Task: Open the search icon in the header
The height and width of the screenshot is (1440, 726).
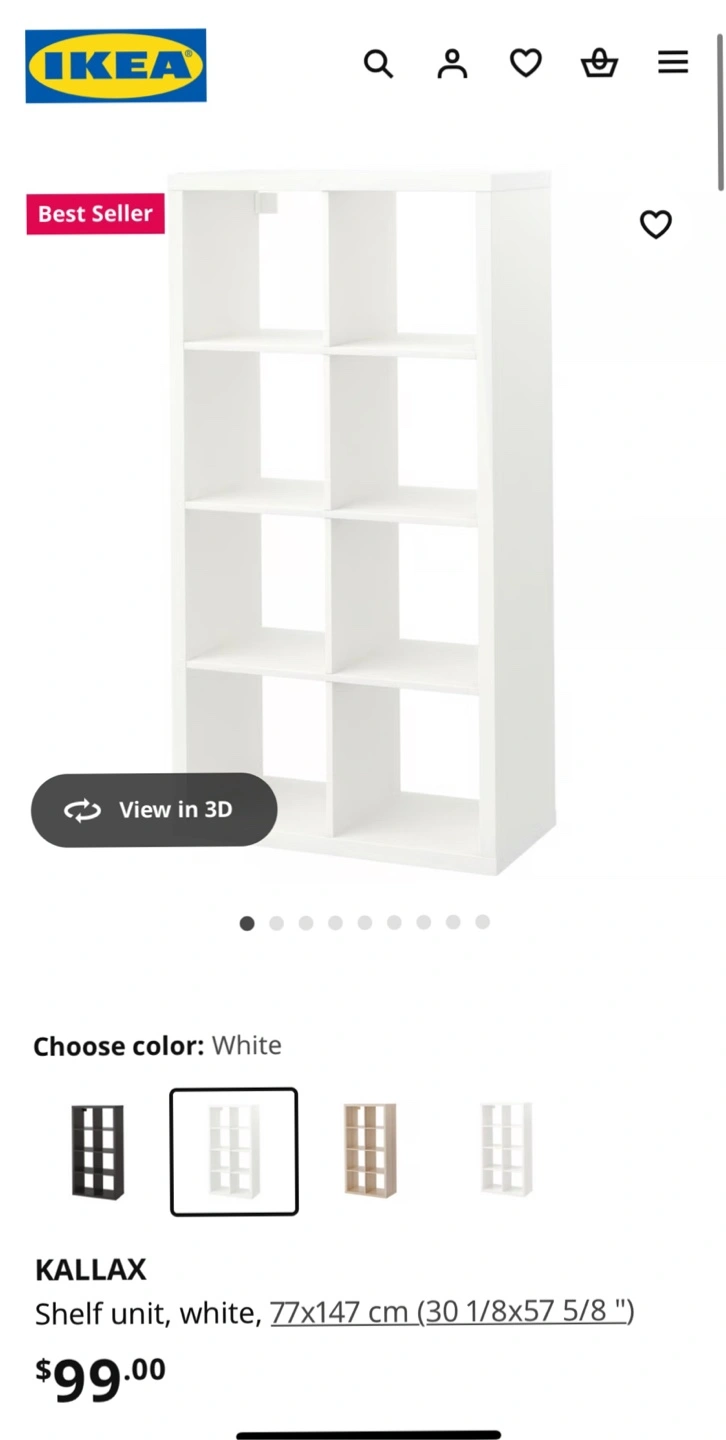Action: pos(378,64)
